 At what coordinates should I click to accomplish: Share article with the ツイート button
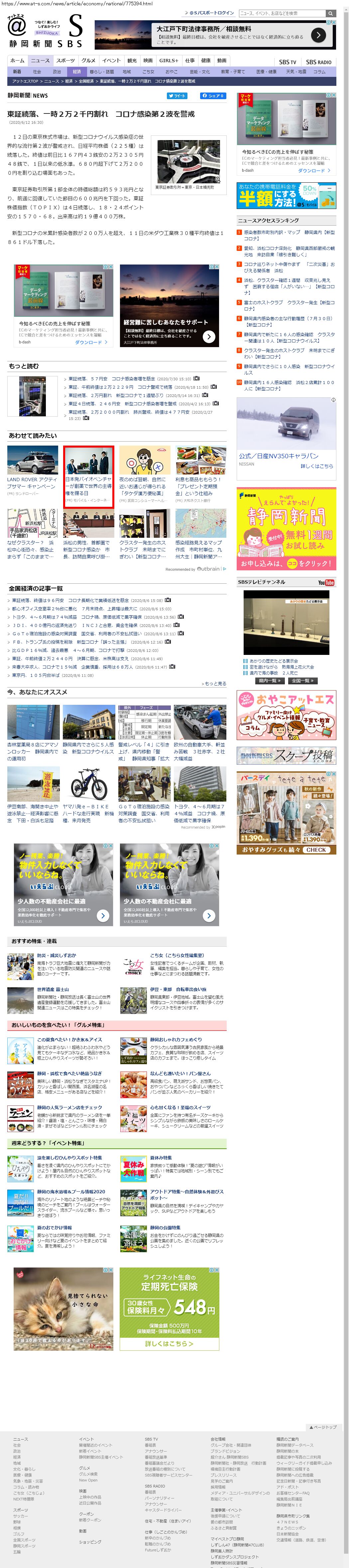pyautogui.click(x=177, y=96)
